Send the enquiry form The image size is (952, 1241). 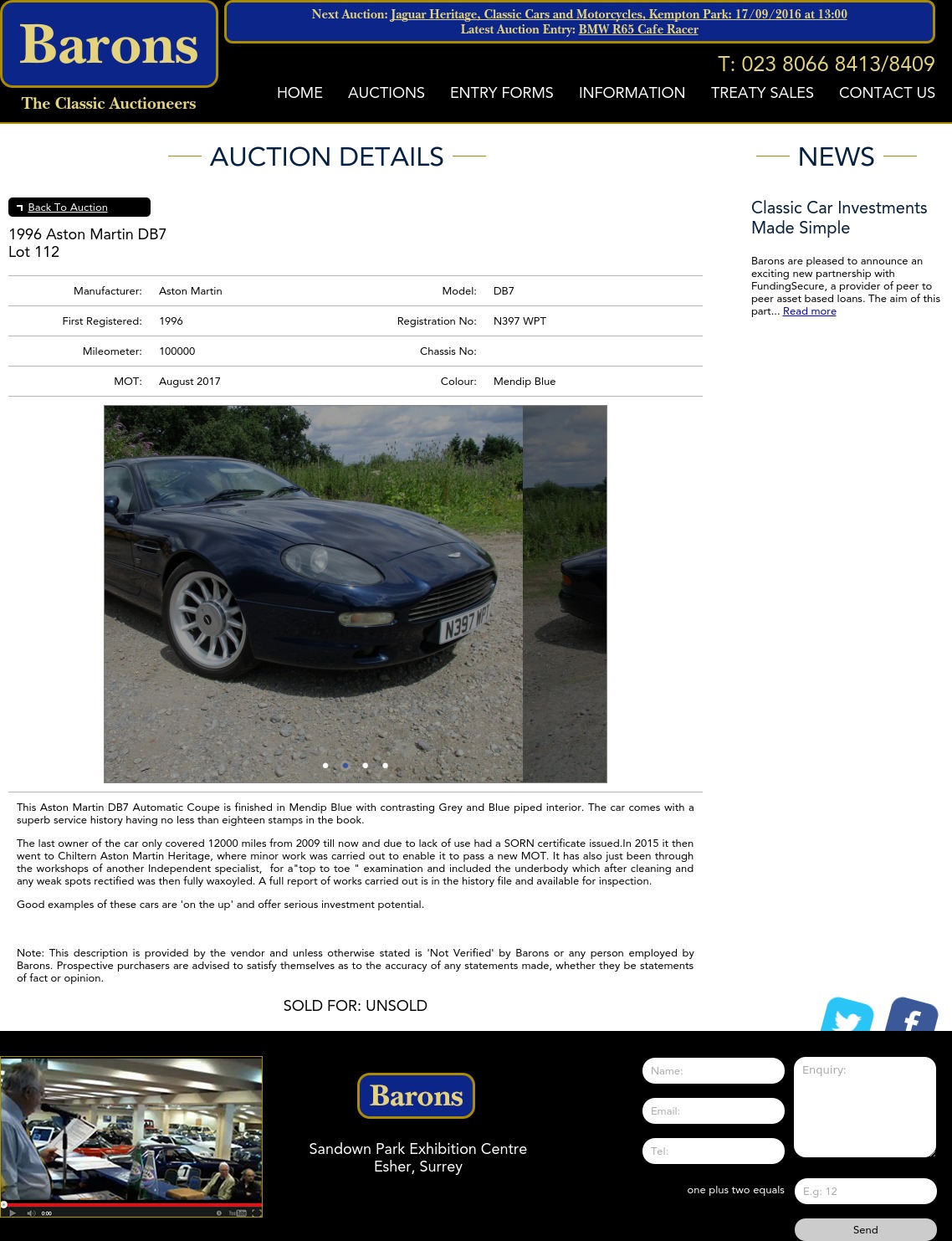[x=864, y=1229]
